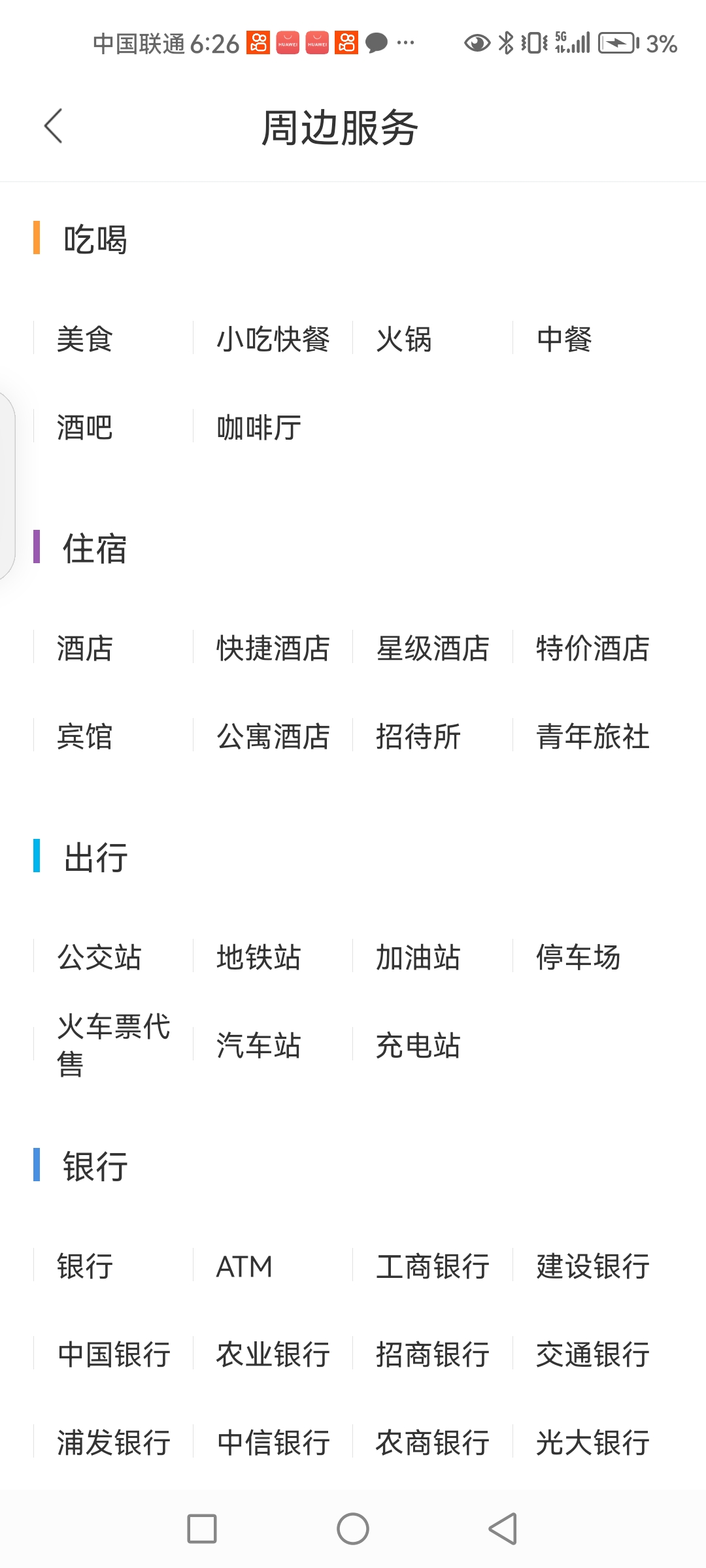Choose 小吃快餐 under 吃喝

point(273,339)
